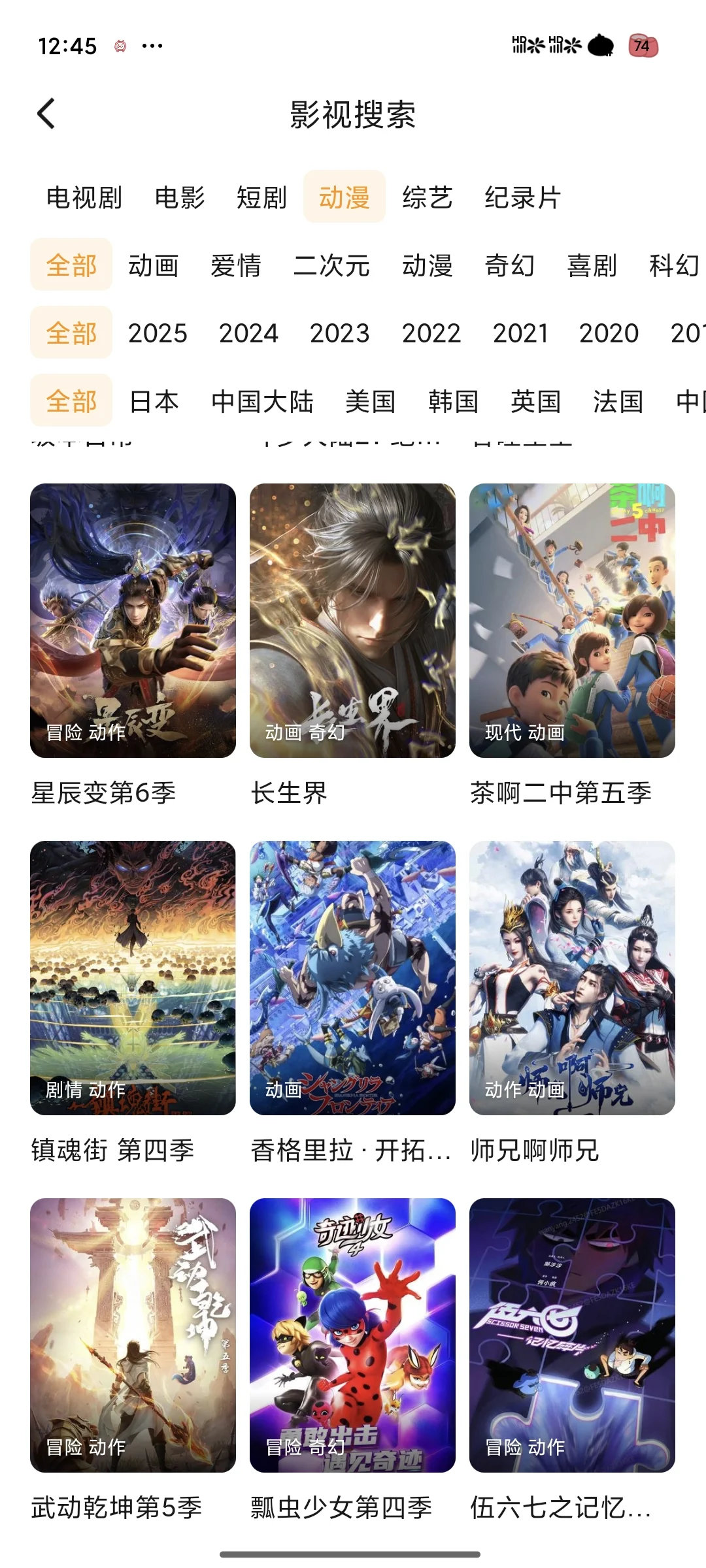Open the 综艺 tab
Screen dimensions: 706x1568
[x=427, y=197]
